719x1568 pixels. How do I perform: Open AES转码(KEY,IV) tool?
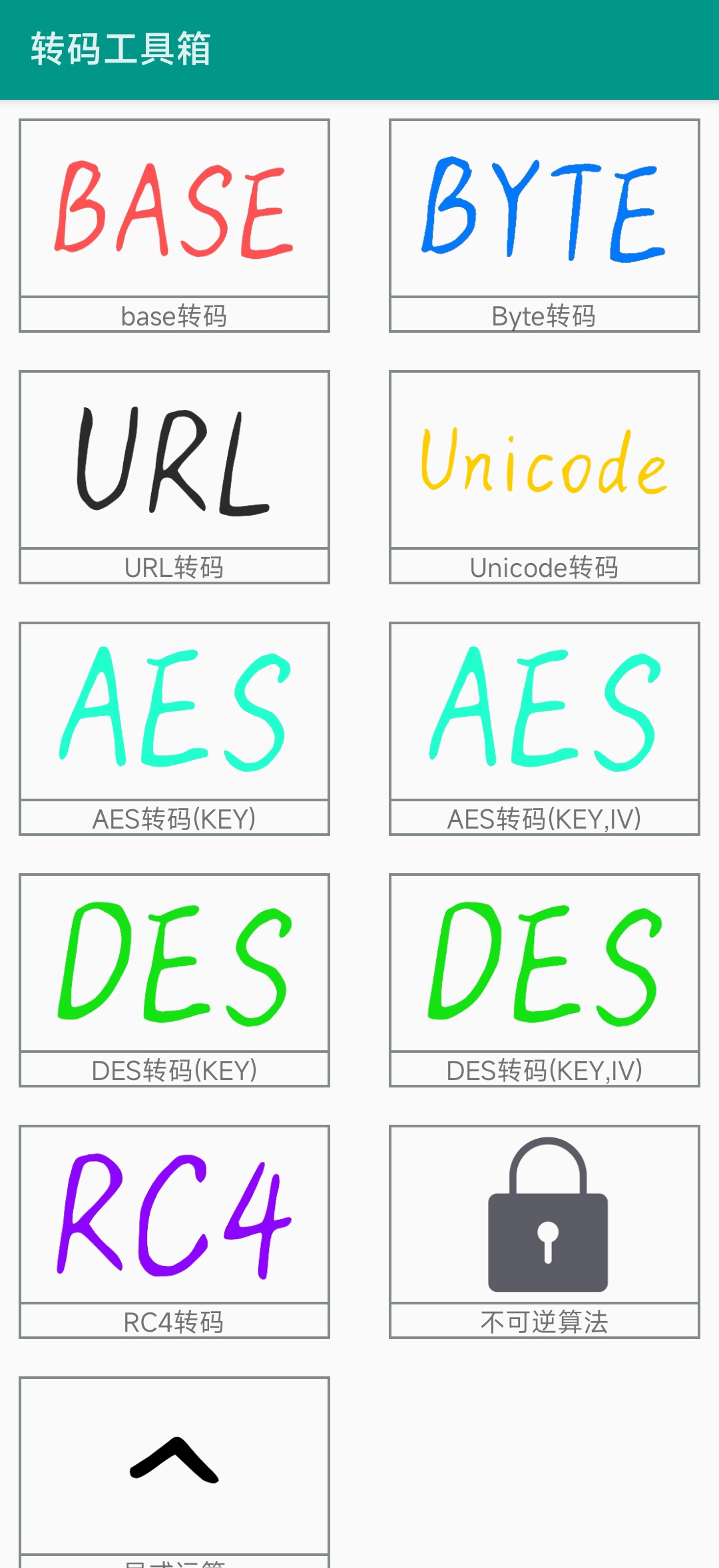pos(544,728)
